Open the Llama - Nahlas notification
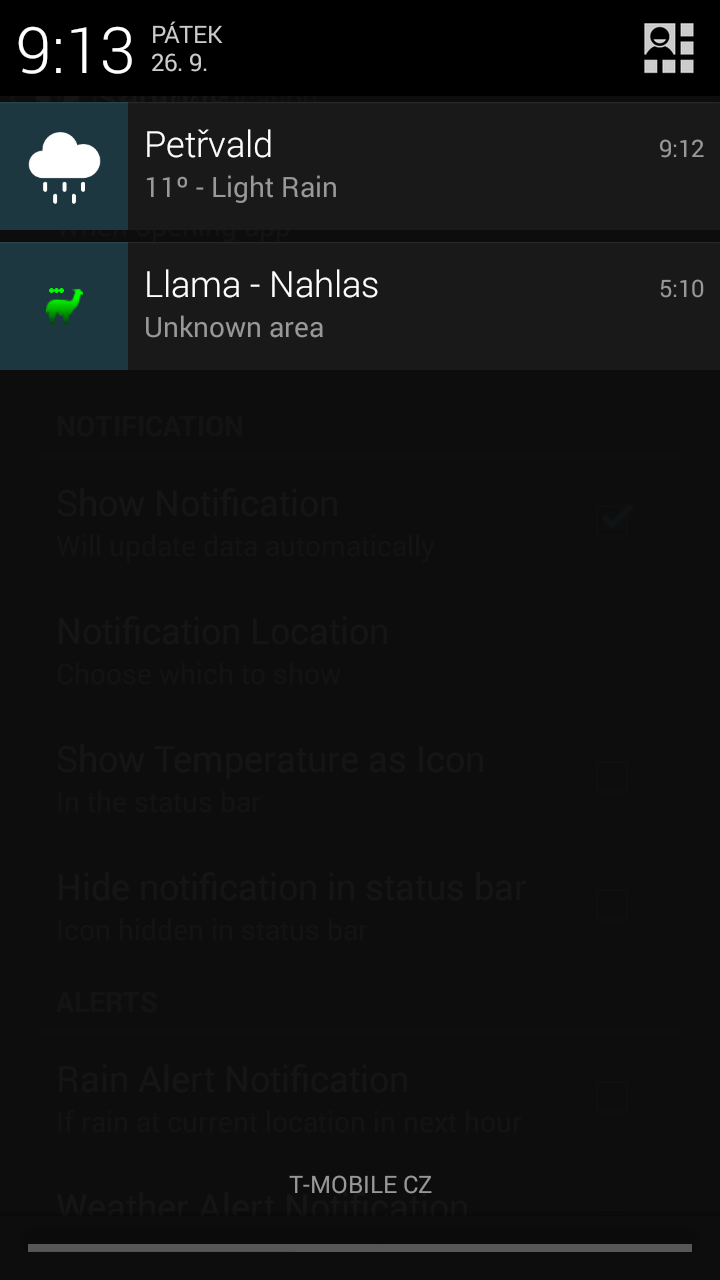The image size is (720, 1280). pyautogui.click(x=360, y=306)
